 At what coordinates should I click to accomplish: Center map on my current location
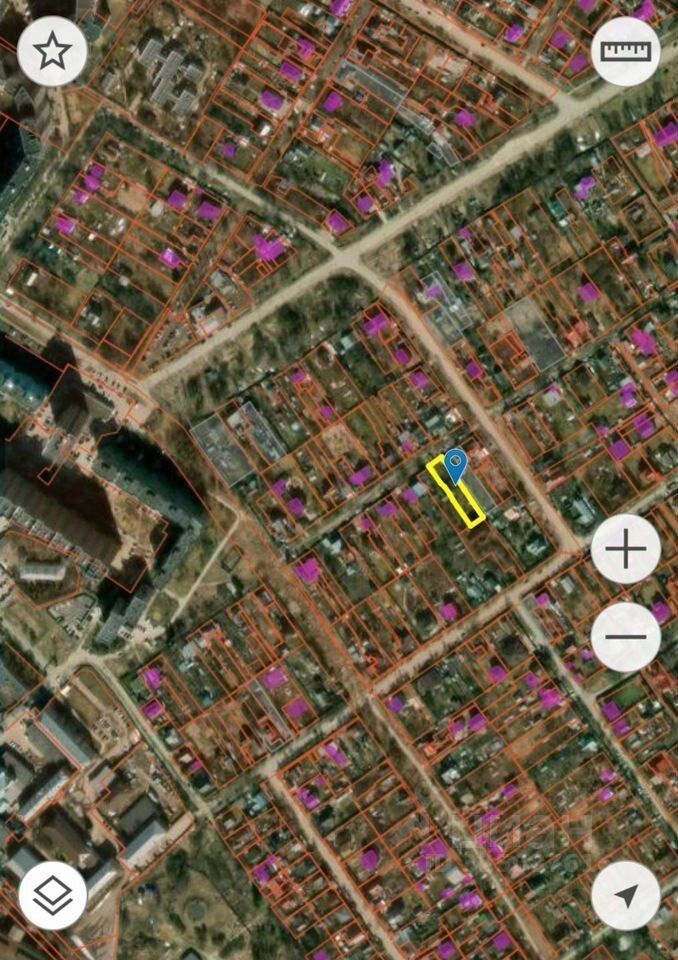[626, 895]
